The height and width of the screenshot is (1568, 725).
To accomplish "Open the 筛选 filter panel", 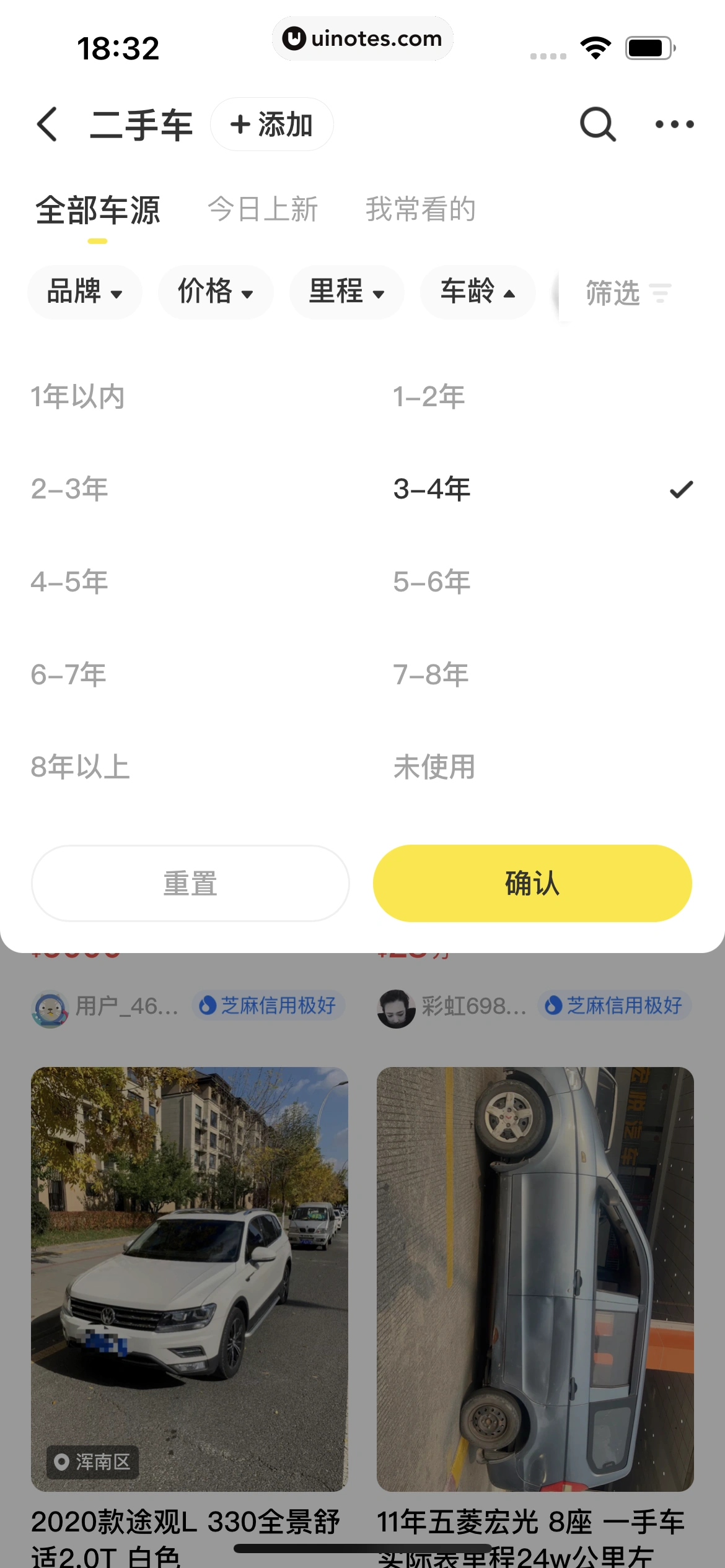I will tap(627, 293).
